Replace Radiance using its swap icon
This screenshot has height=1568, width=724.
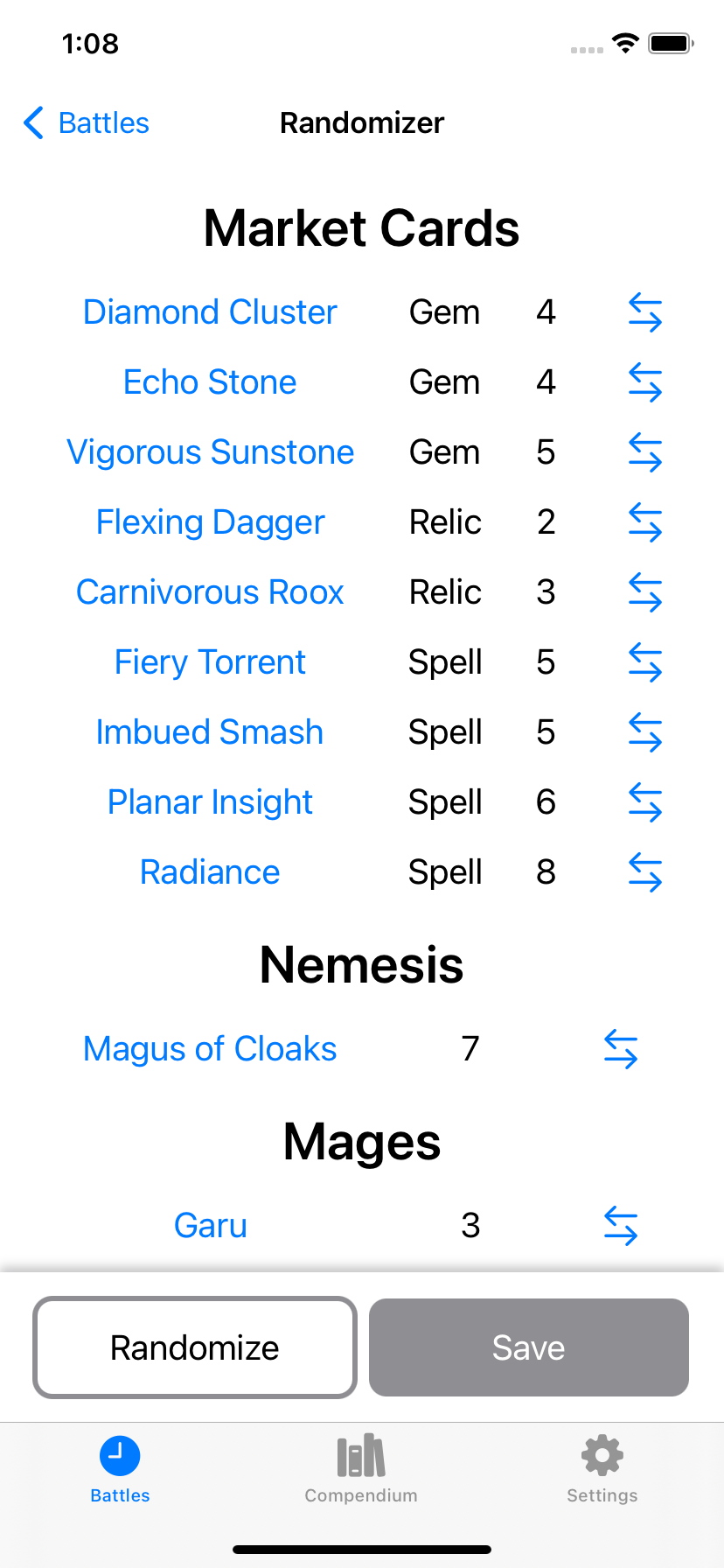(645, 872)
